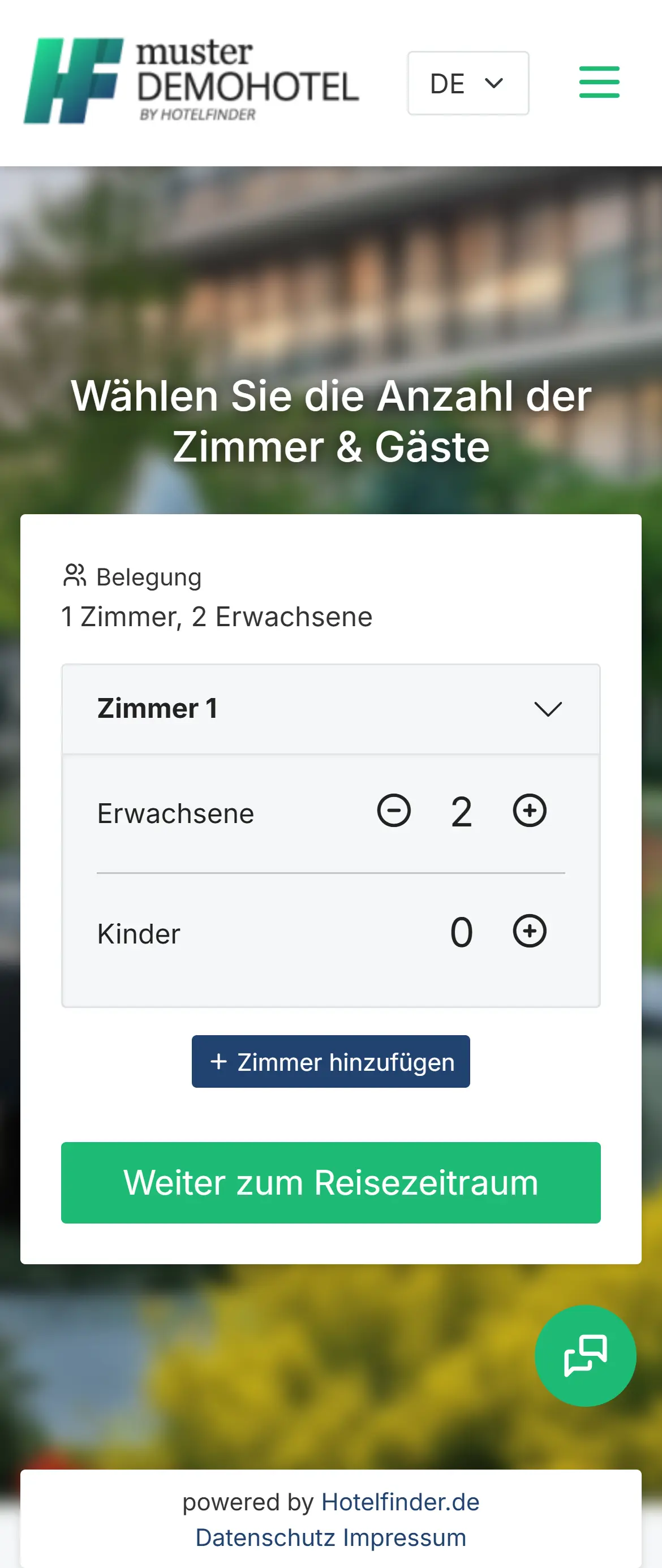Image resolution: width=662 pixels, height=1568 pixels.
Task: Increase Kinder with the plus icon
Action: point(529,931)
